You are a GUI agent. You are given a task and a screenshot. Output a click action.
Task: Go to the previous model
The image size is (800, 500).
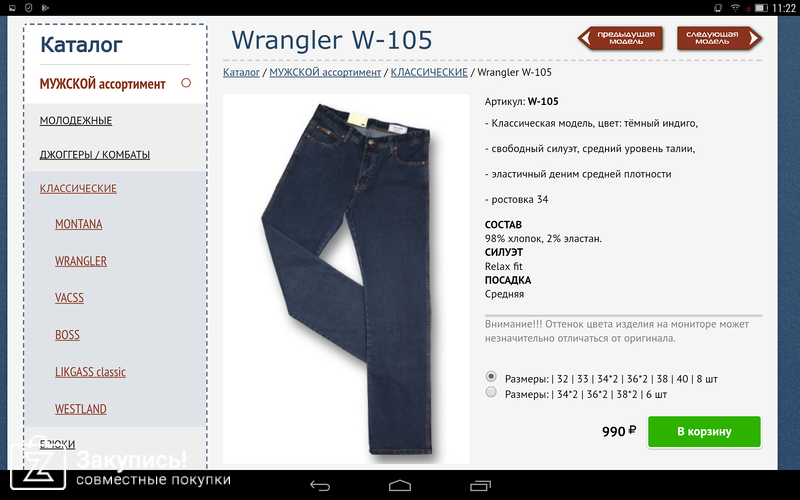[x=621, y=38]
